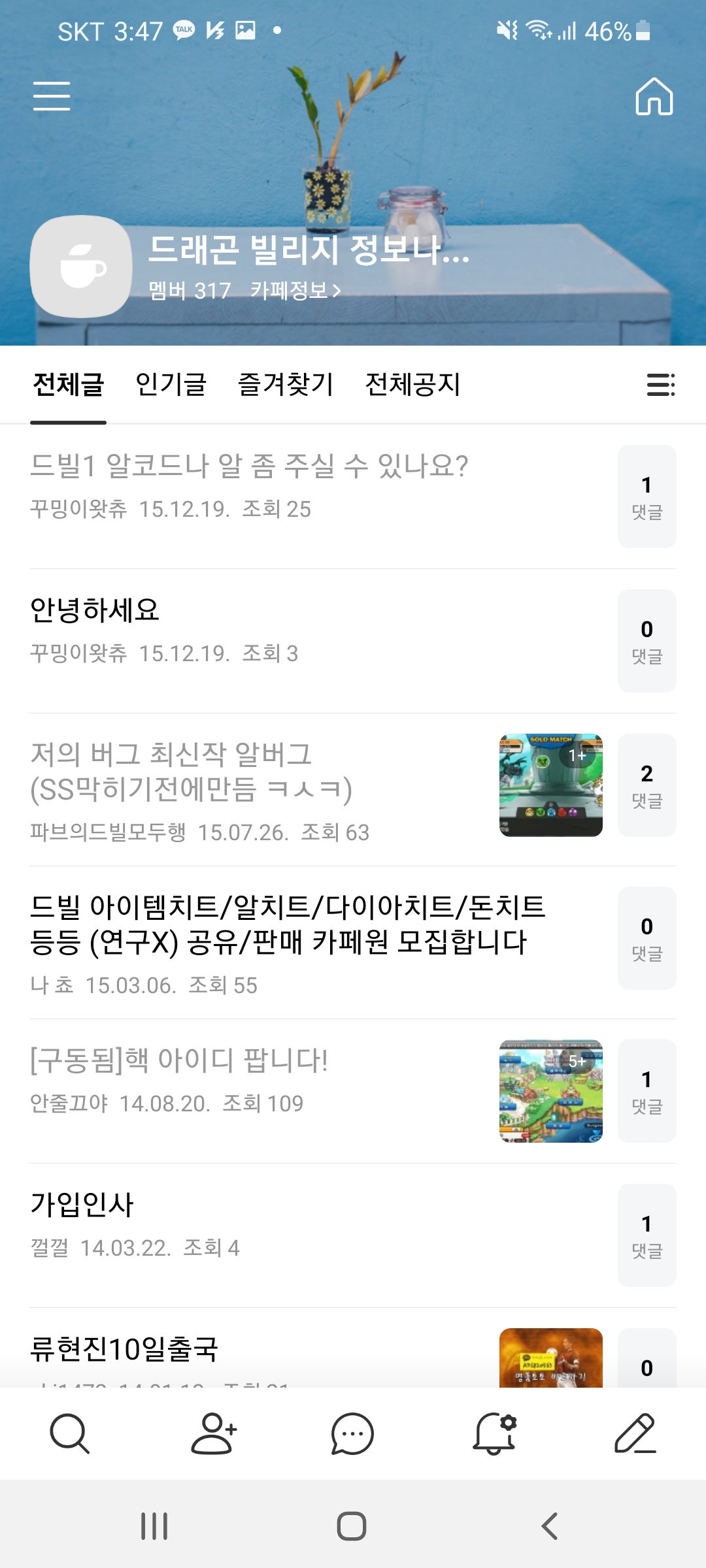Switch to the 전체공지 tab
This screenshot has height=1568, width=706.
[x=412, y=384]
